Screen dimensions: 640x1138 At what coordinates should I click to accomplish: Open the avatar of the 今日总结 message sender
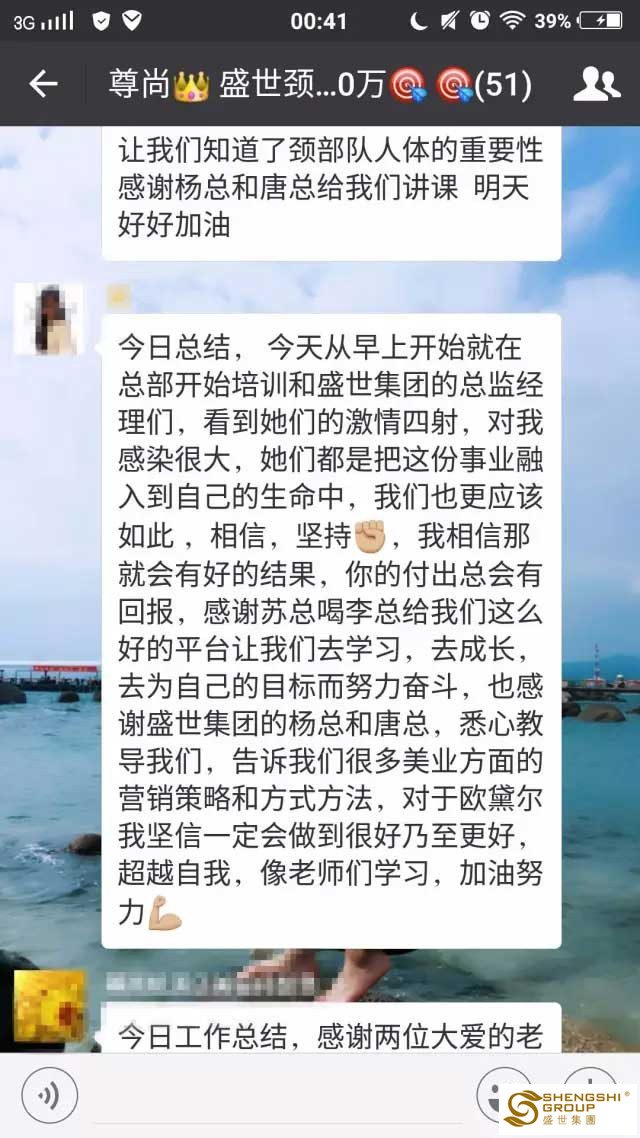tap(48, 319)
